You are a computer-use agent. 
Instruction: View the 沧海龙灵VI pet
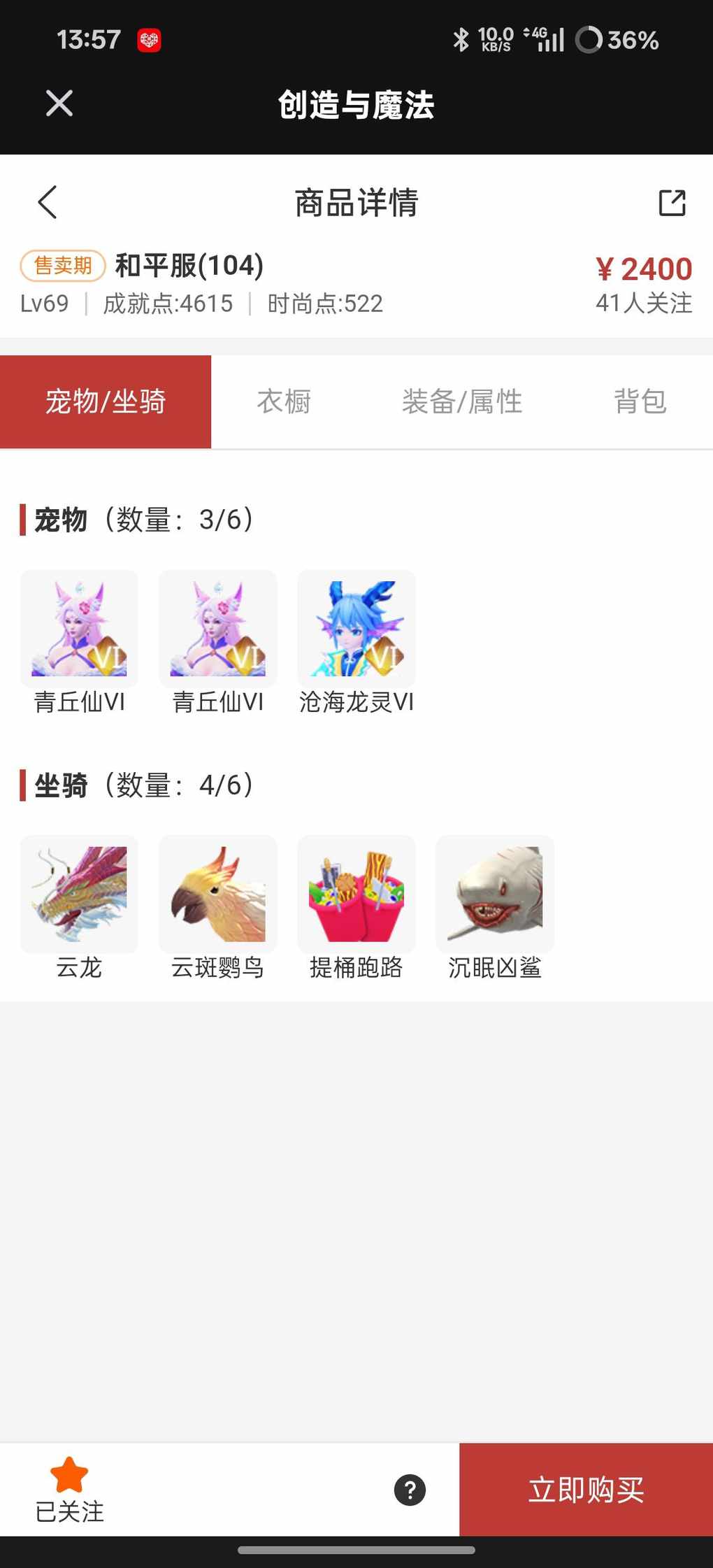pos(356,629)
